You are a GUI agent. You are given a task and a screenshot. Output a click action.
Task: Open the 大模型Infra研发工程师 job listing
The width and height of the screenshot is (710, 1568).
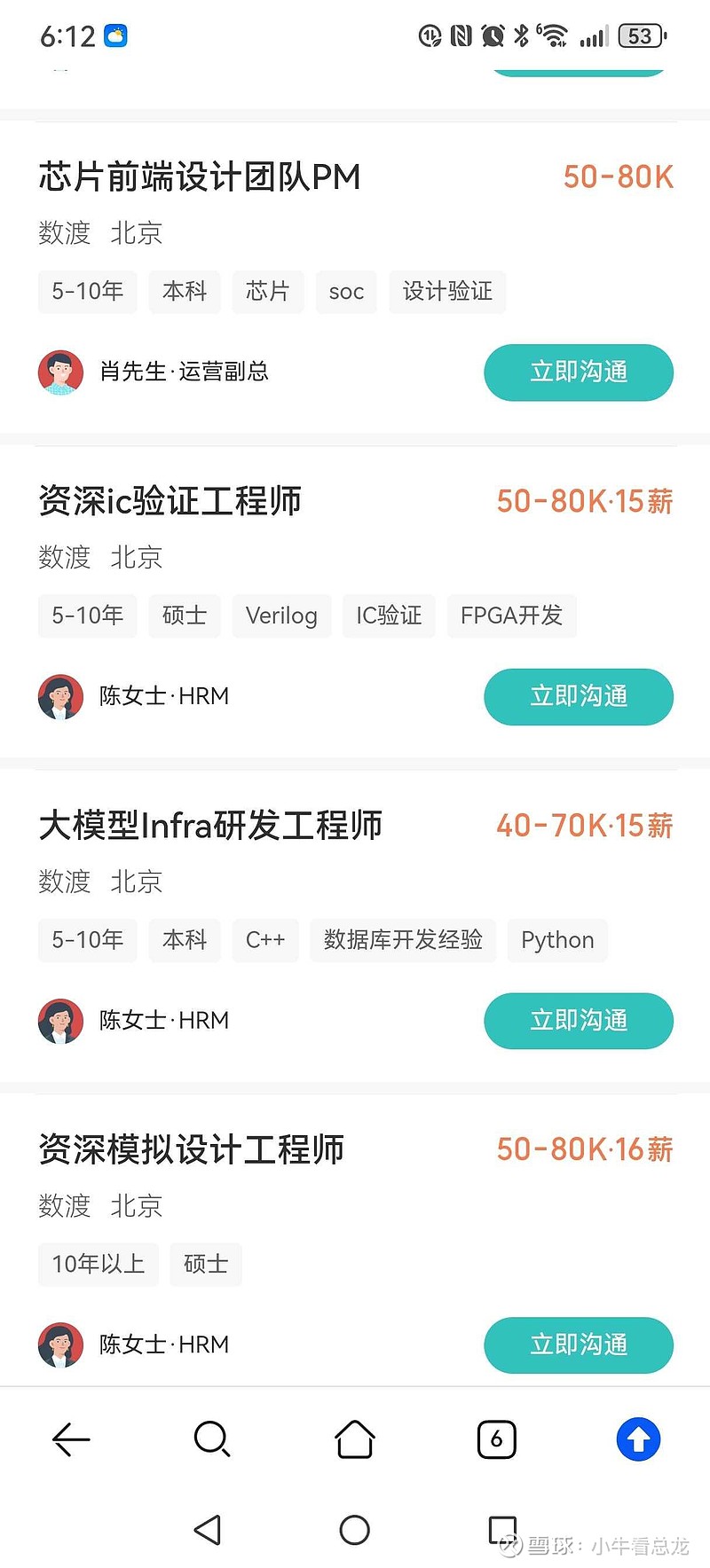pos(210,826)
